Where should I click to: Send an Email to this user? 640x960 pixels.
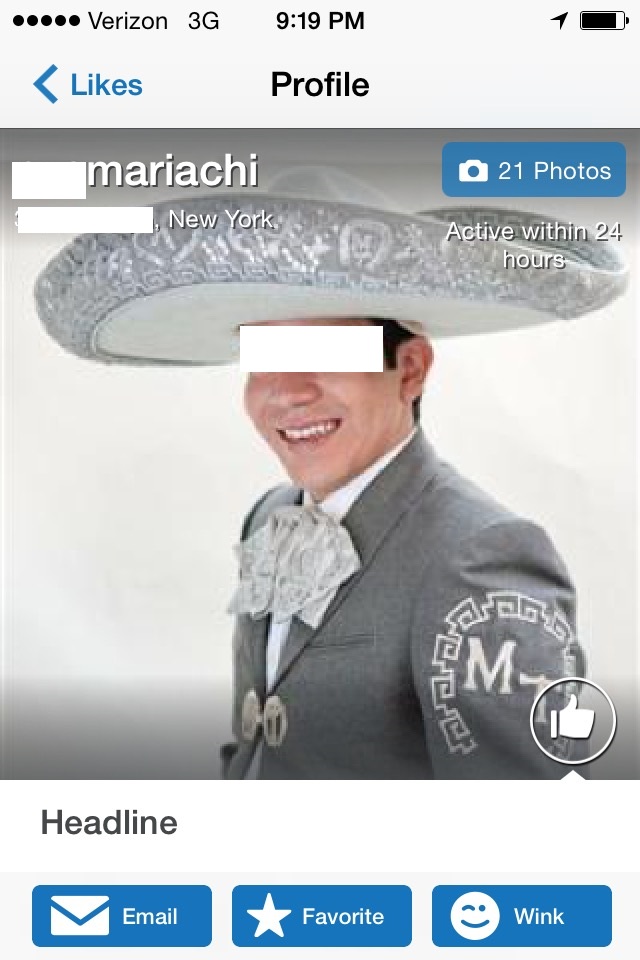click(122, 916)
